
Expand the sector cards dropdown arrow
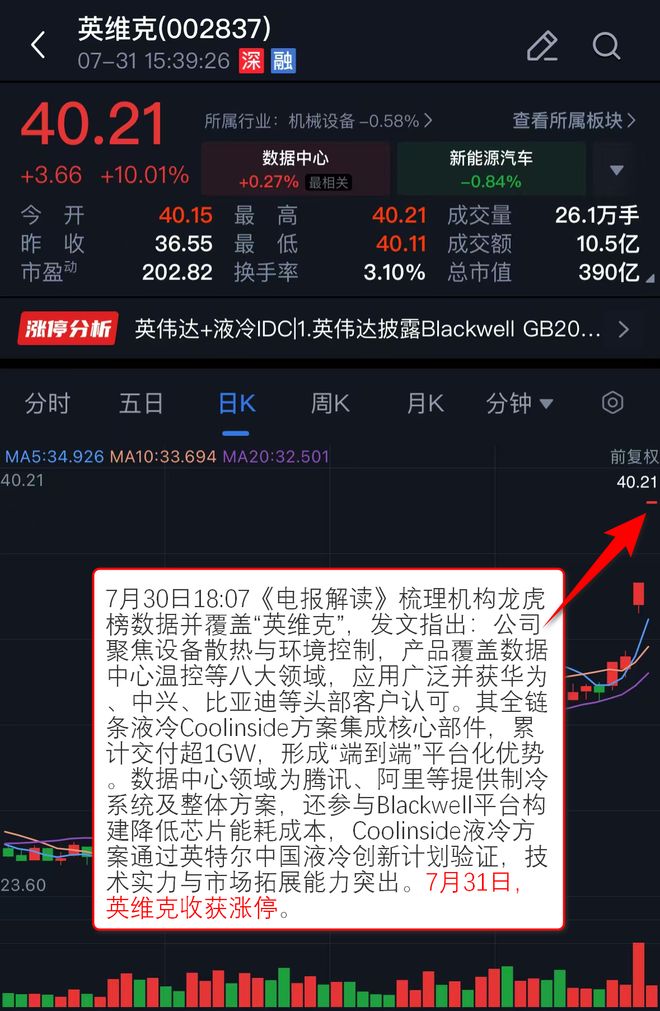pos(617,169)
